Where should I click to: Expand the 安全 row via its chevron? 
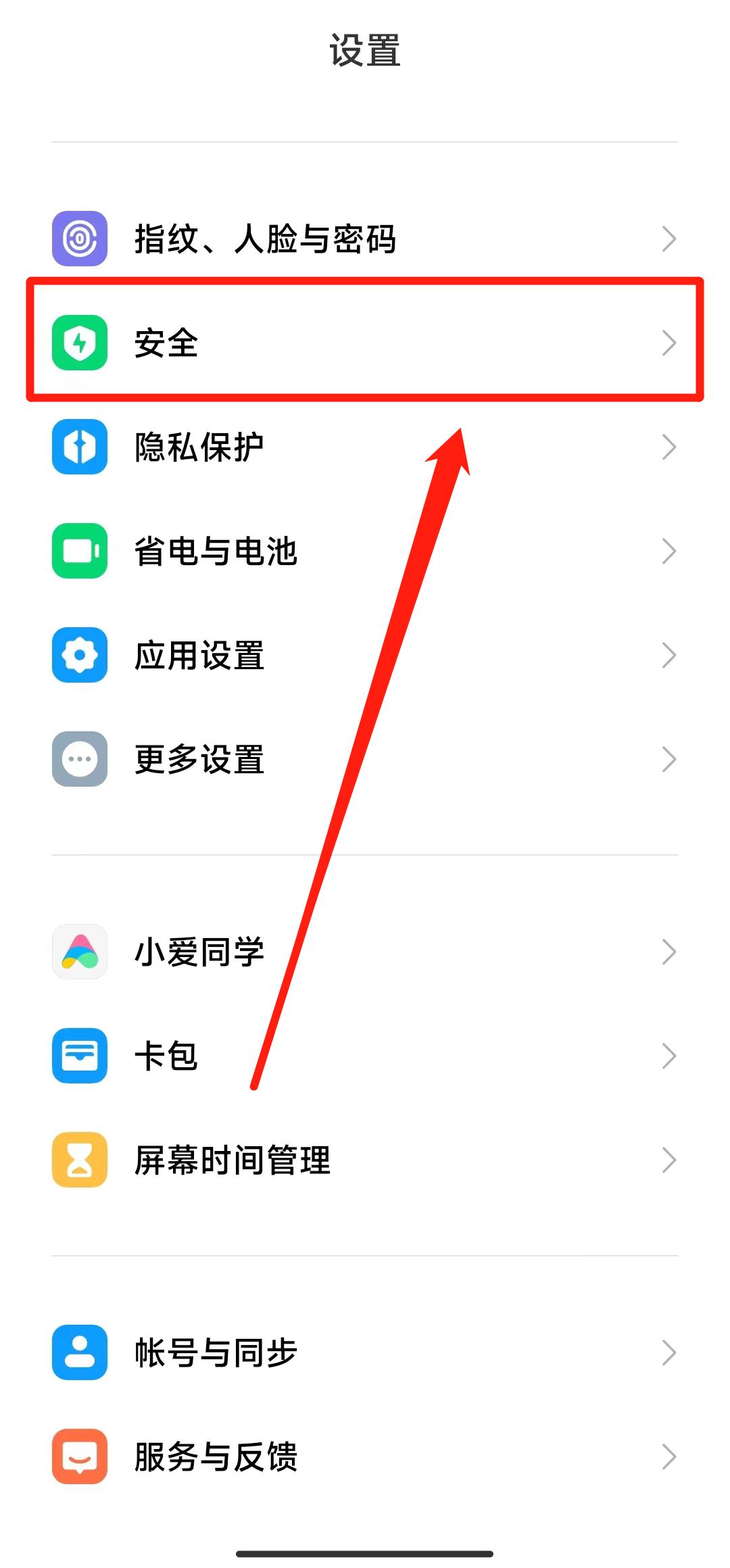(669, 343)
